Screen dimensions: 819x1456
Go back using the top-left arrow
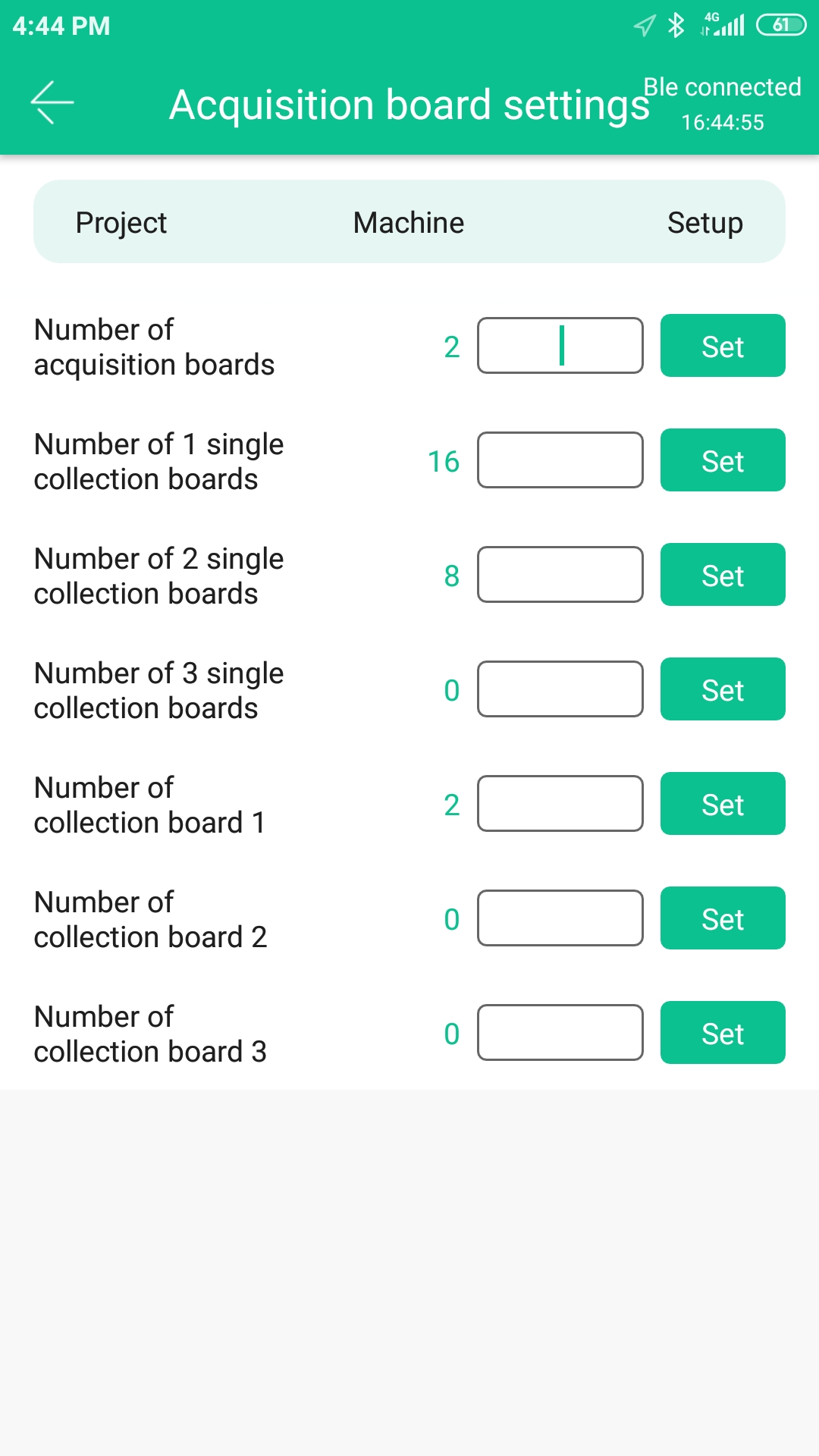click(x=52, y=102)
